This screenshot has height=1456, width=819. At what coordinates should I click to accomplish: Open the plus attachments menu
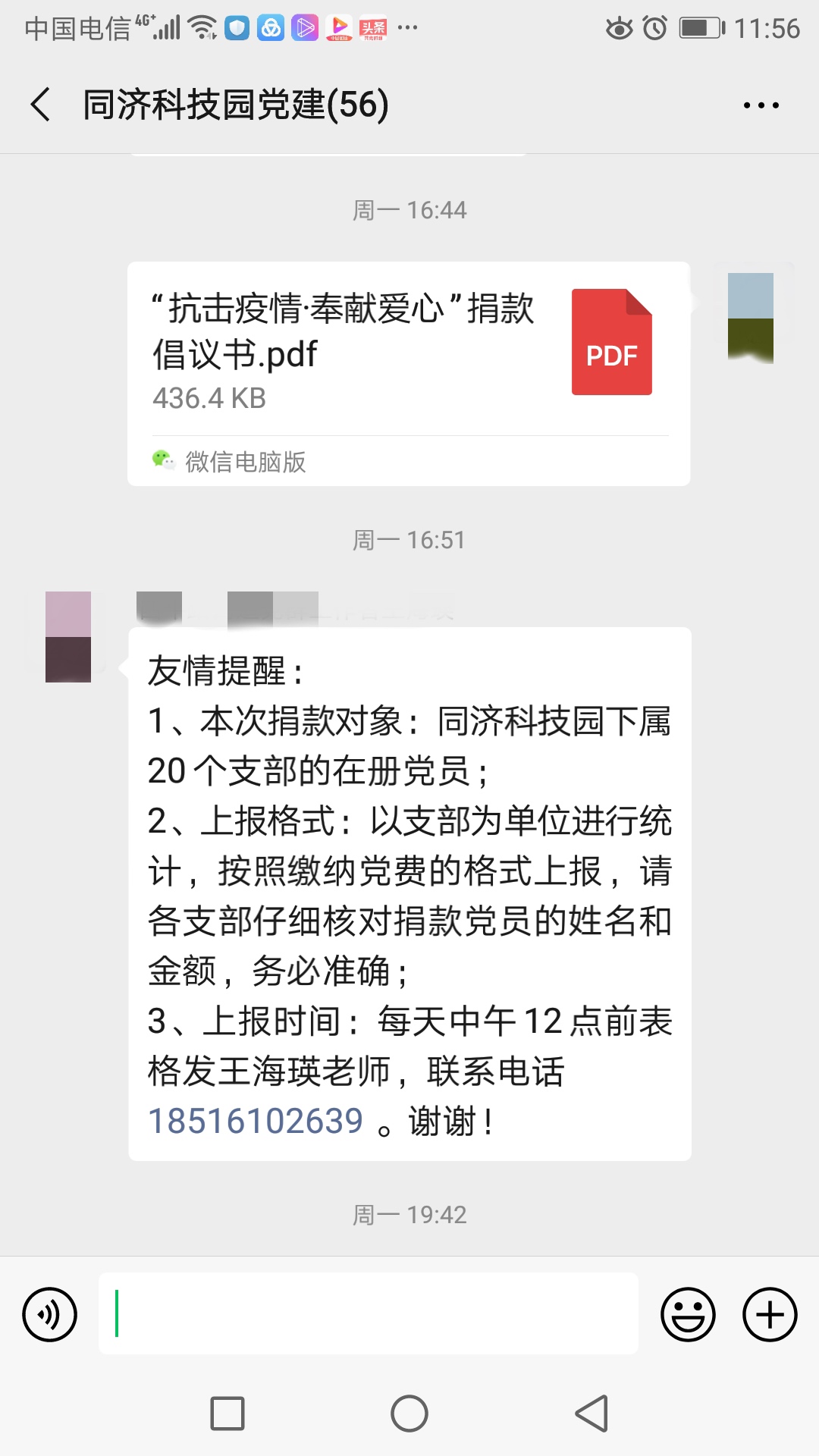769,1314
